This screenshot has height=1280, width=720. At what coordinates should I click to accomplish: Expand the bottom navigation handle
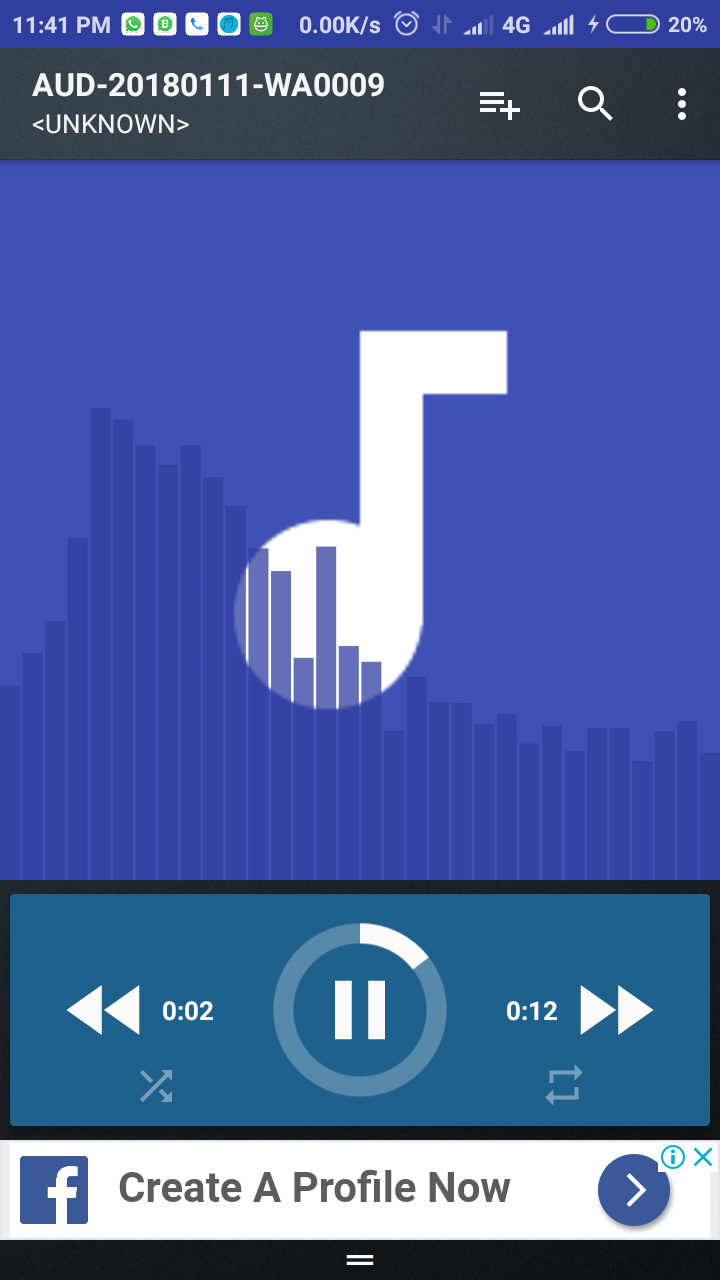(x=359, y=1259)
